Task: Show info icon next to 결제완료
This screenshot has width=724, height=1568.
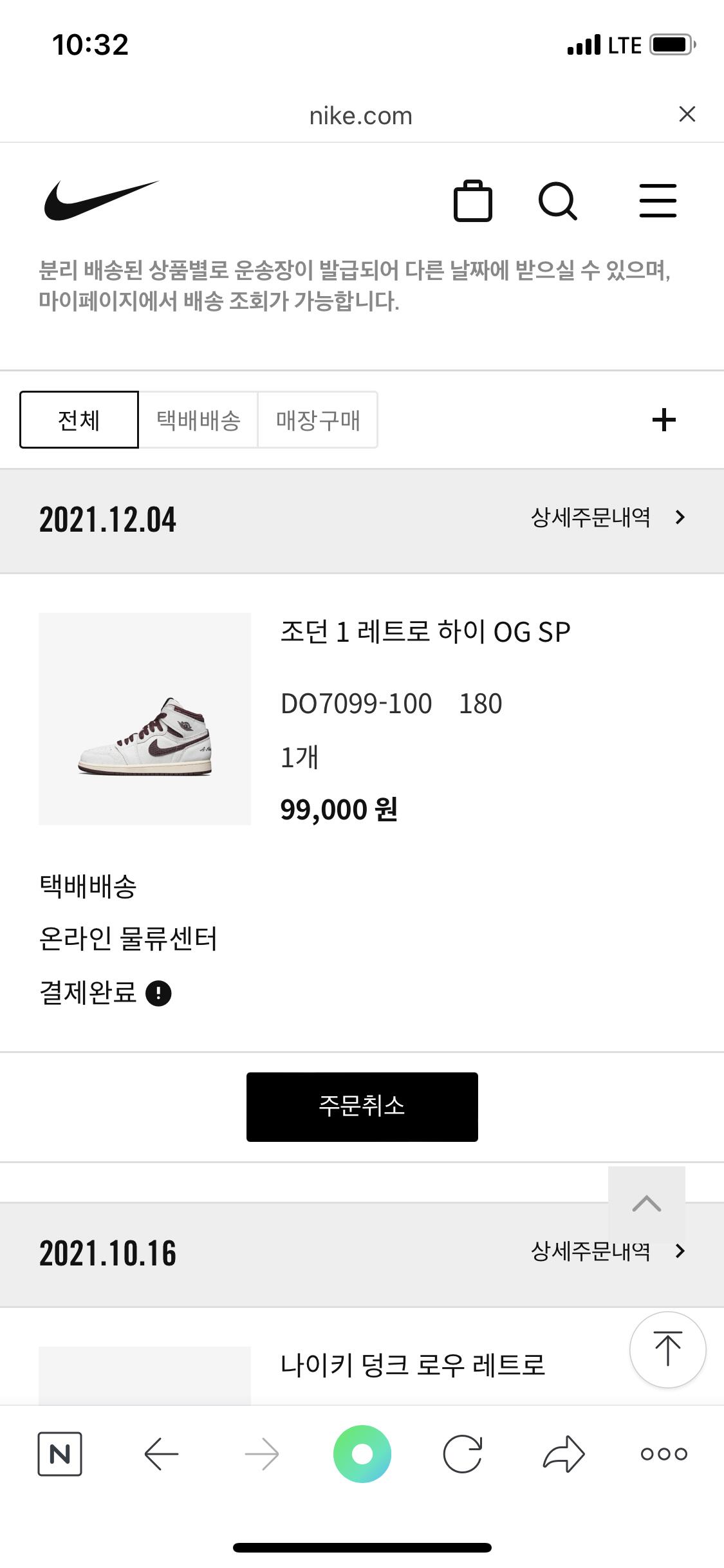Action: (x=158, y=993)
